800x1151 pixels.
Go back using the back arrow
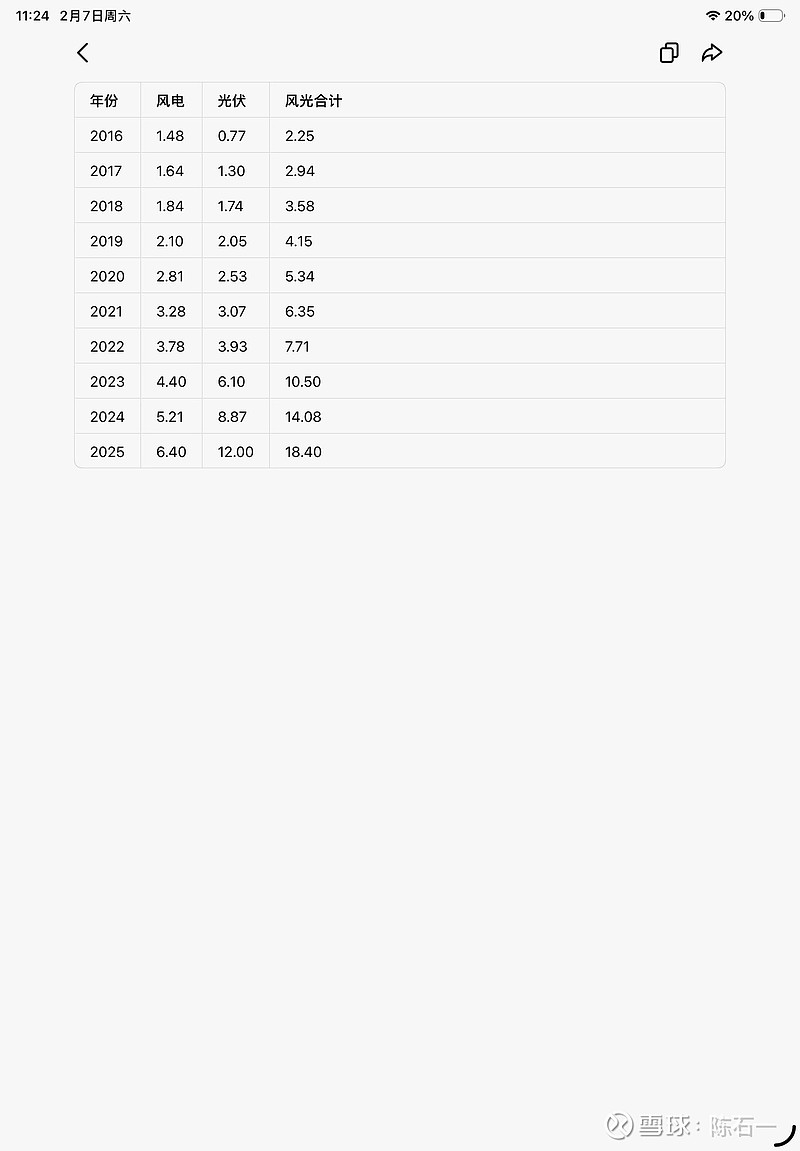point(83,53)
